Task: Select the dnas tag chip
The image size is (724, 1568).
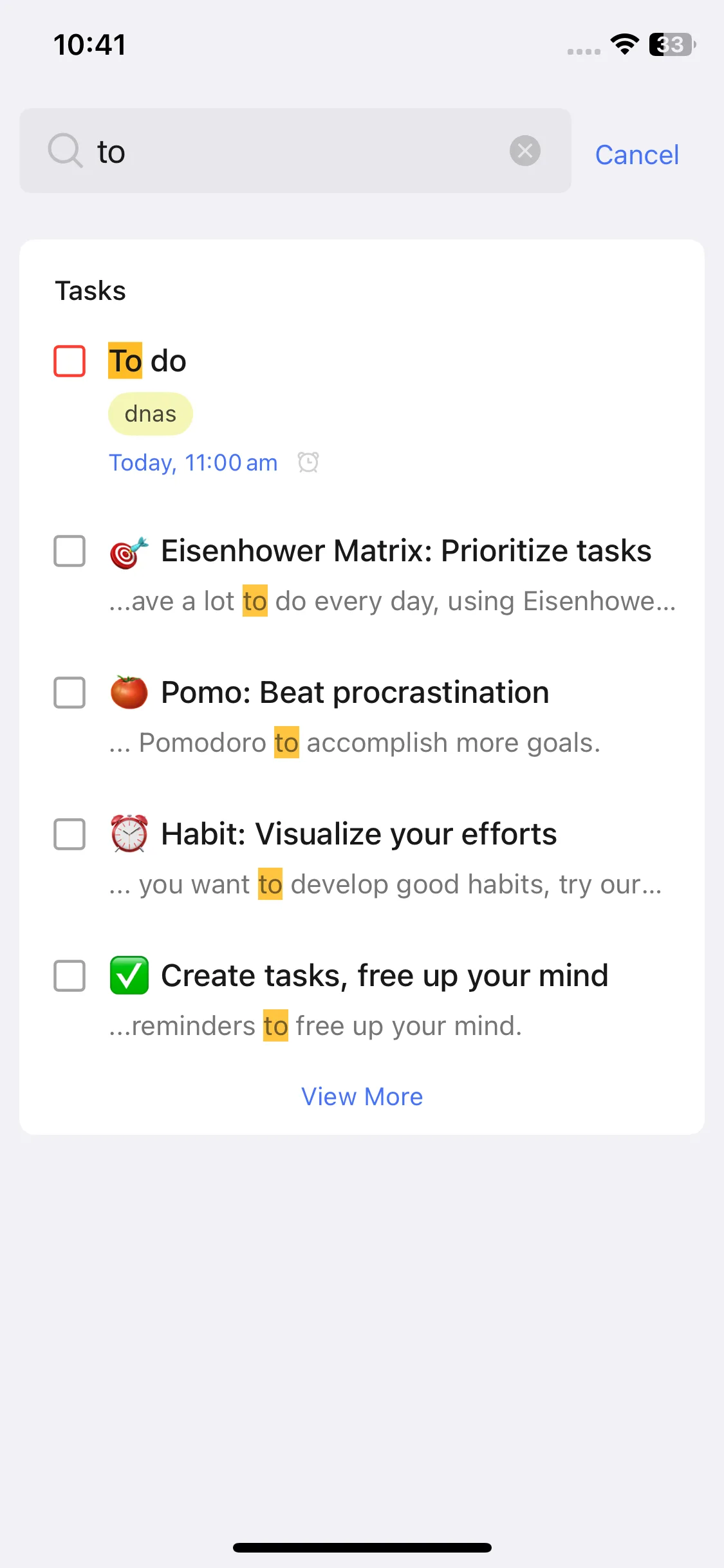Action: pyautogui.click(x=150, y=414)
